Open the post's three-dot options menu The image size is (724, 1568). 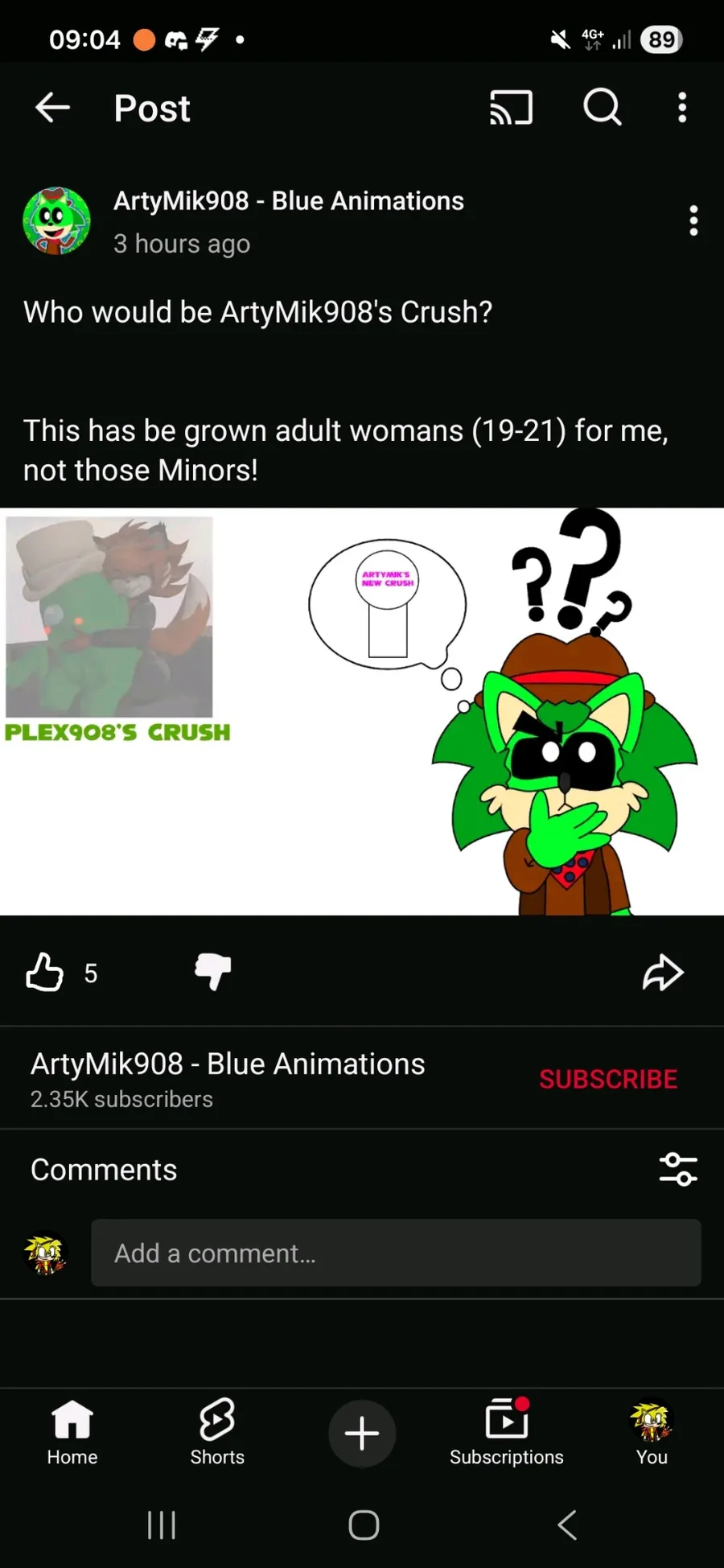point(693,220)
